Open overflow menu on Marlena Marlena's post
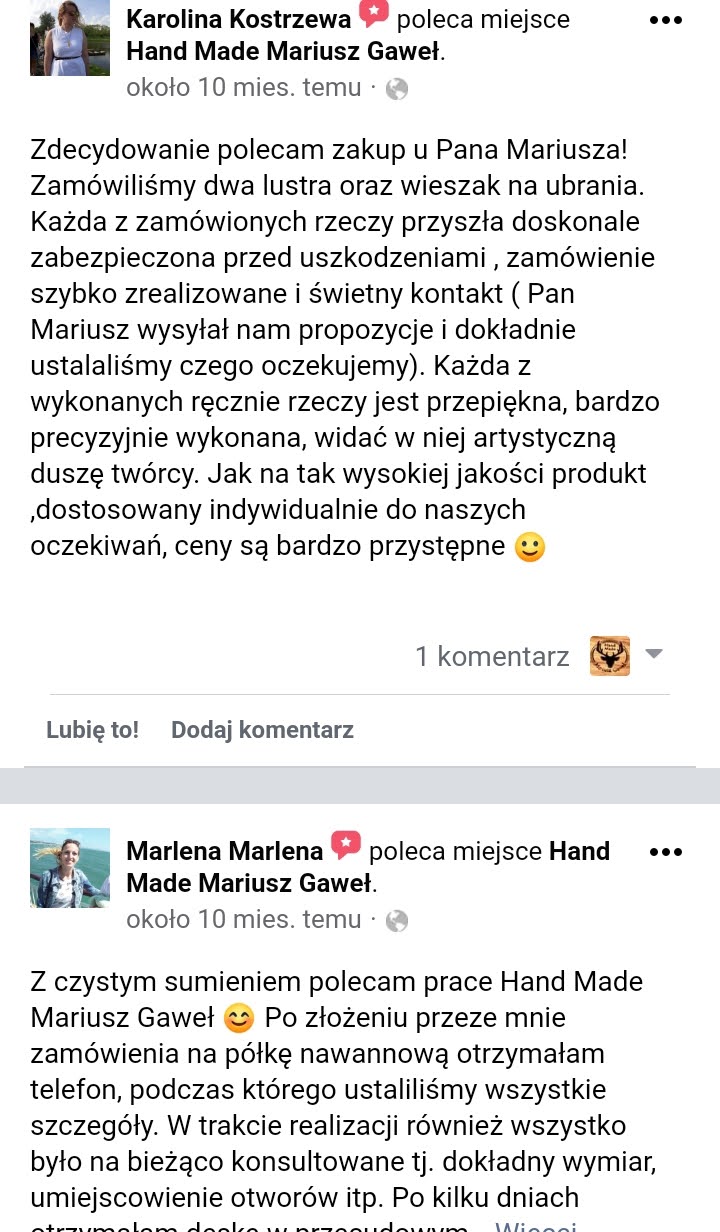Screen dimensions: 720x1232 (666, 852)
